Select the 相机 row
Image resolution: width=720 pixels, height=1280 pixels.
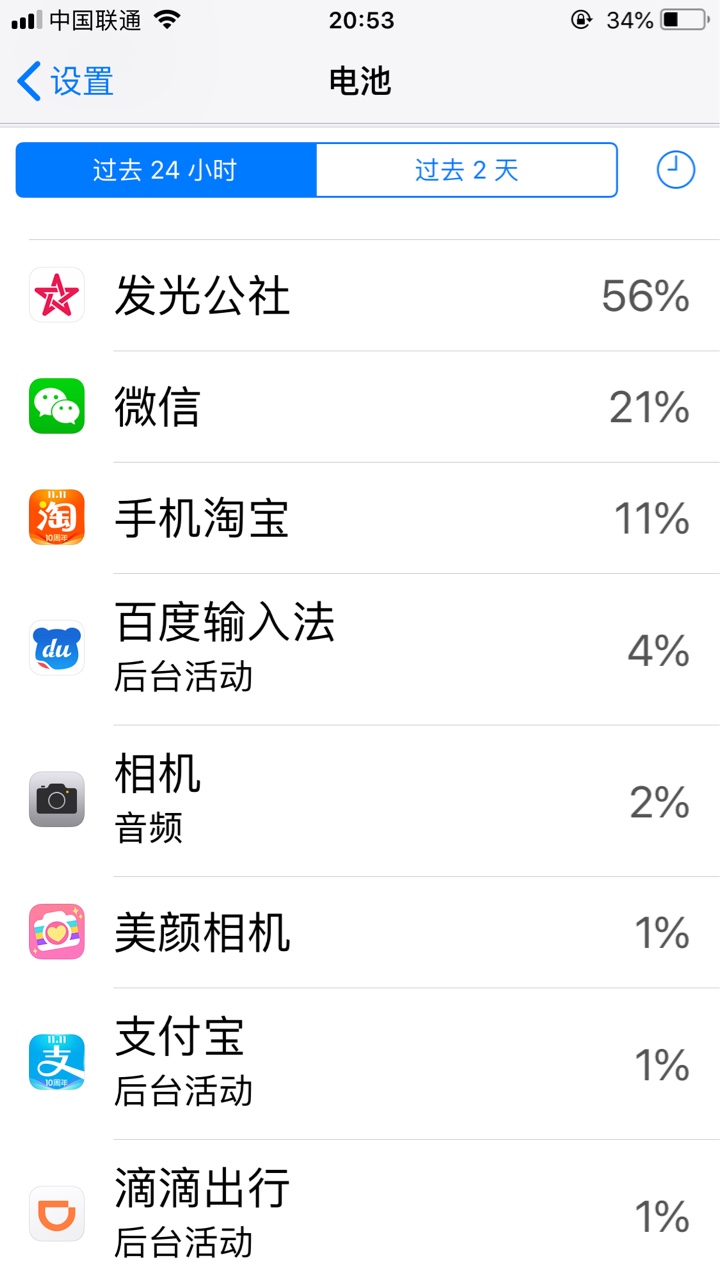[x=360, y=801]
